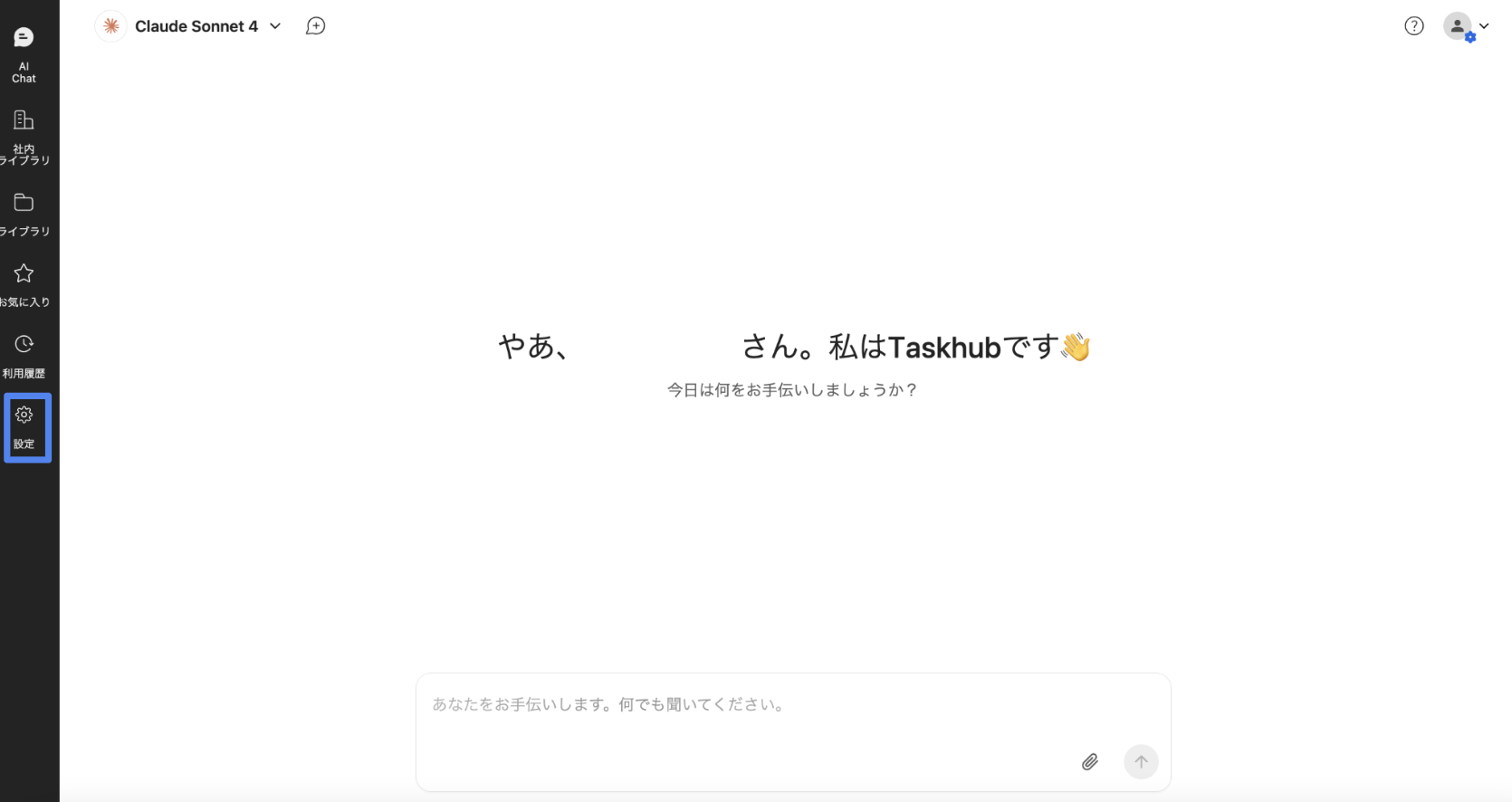Send the message with arrow button
The height and width of the screenshot is (802, 1512).
coord(1141,762)
